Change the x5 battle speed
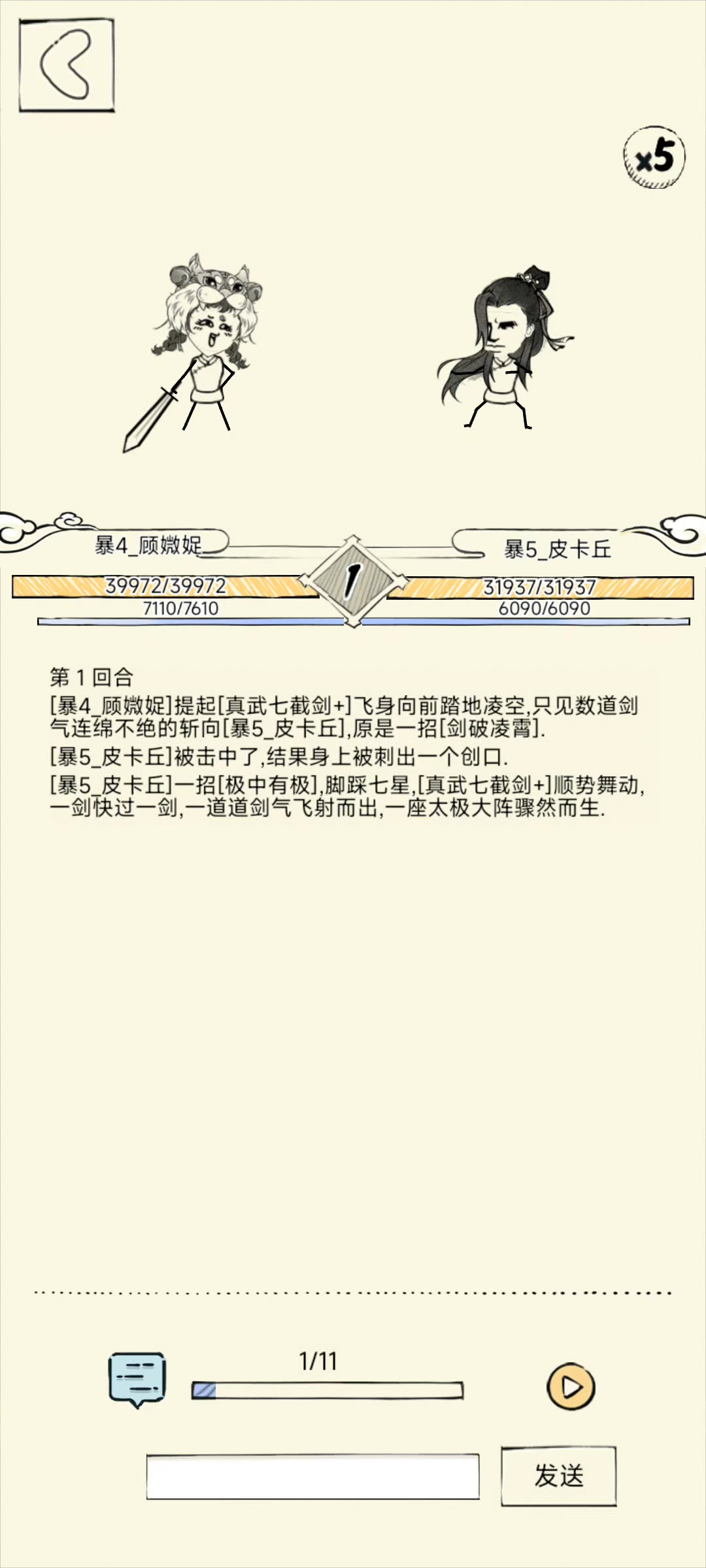This screenshot has width=706, height=1568. 654,157
